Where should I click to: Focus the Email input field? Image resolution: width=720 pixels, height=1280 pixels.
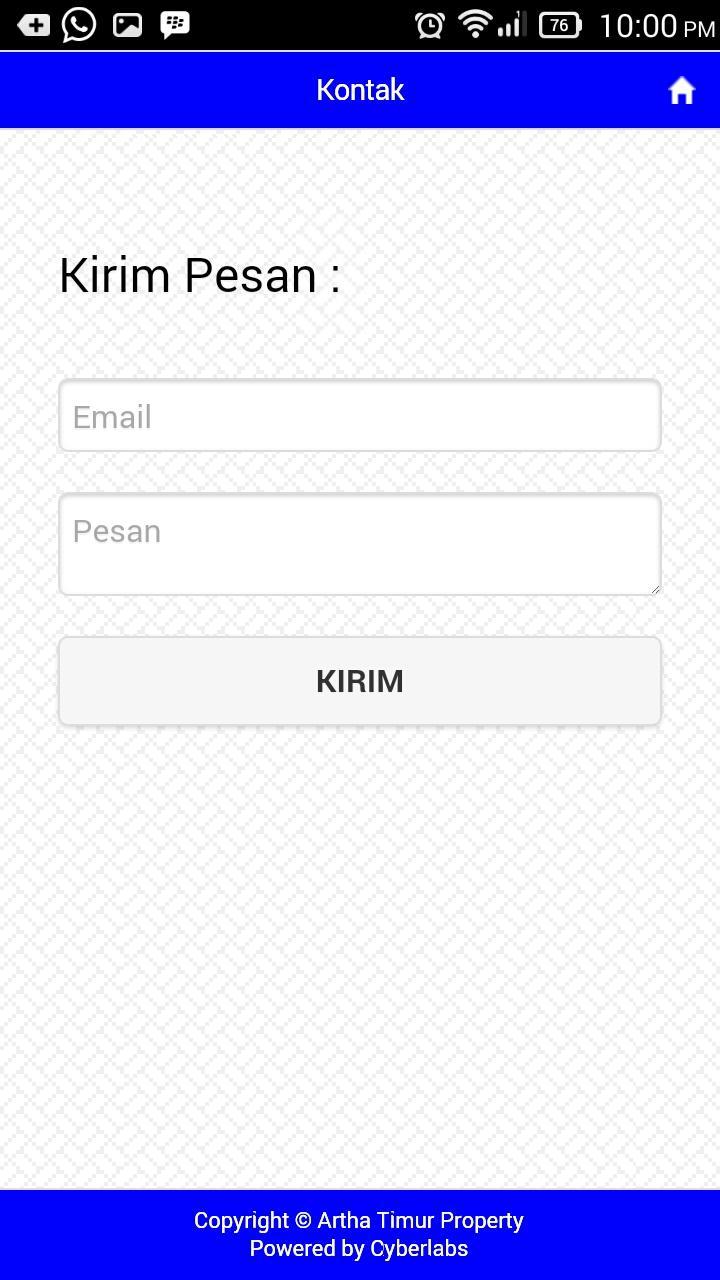(x=360, y=416)
